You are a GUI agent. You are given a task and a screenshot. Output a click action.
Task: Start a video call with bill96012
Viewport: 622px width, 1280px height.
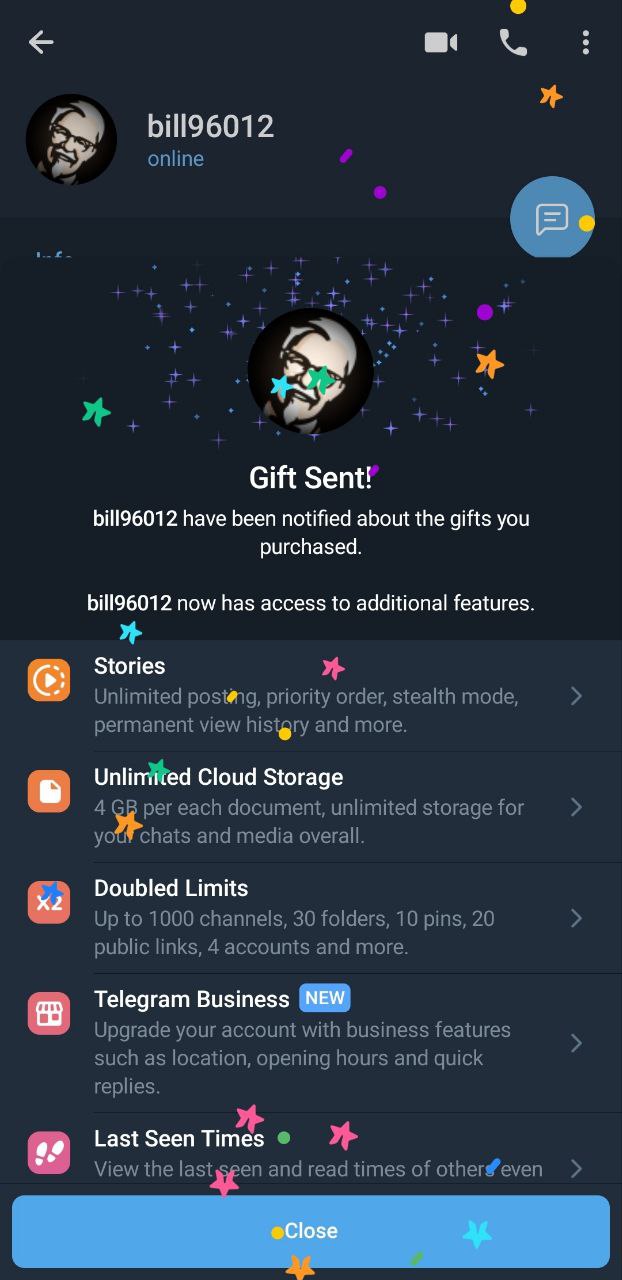pos(440,42)
